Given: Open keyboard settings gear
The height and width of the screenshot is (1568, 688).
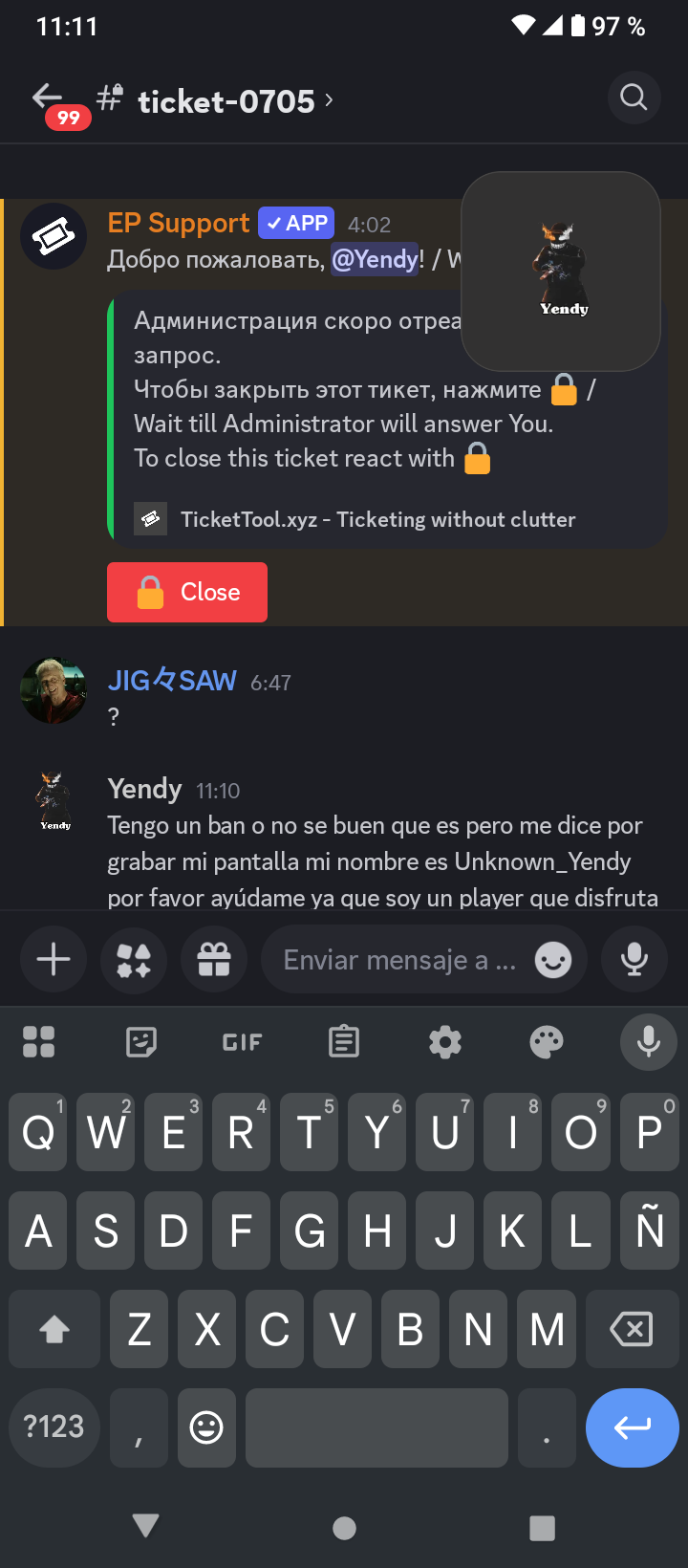Looking at the screenshot, I should [x=445, y=1041].
